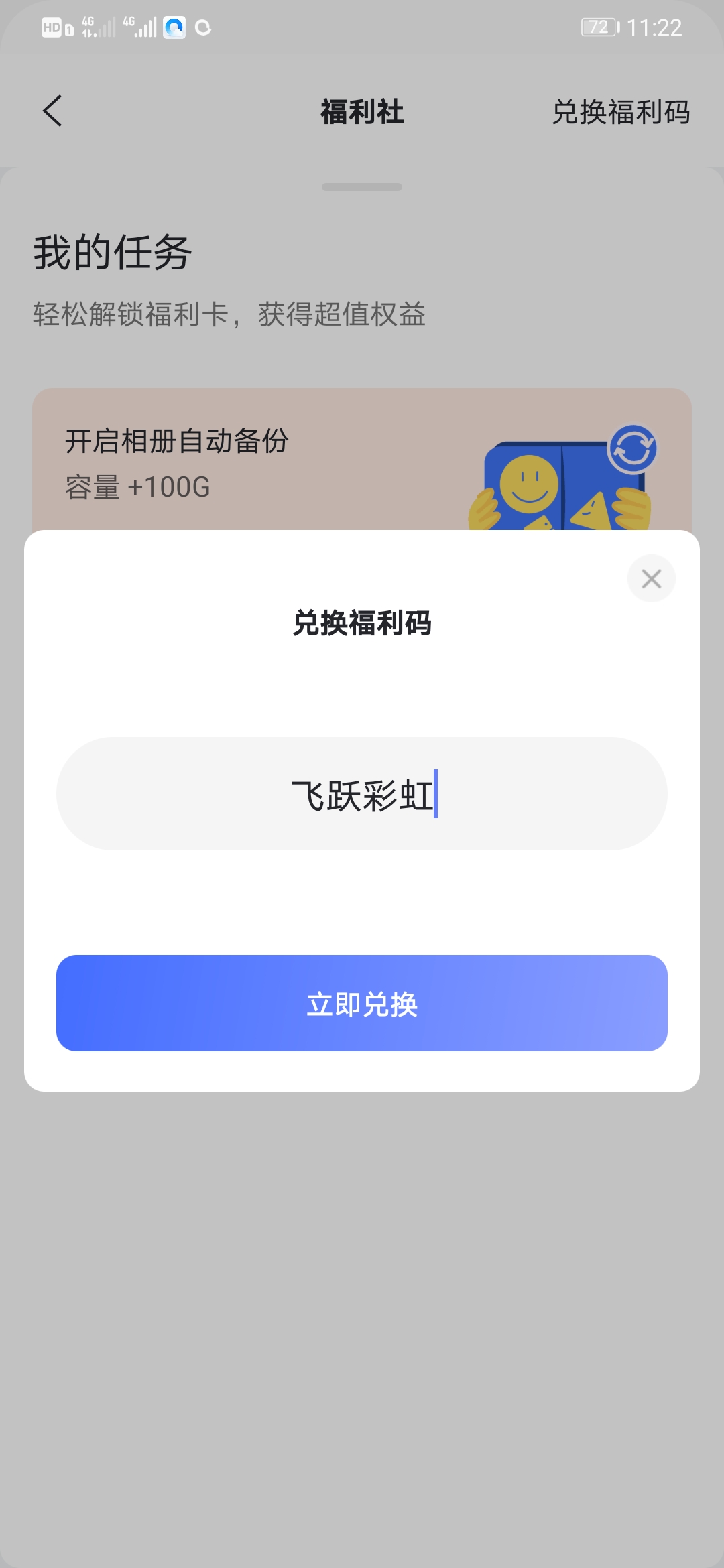Go back from 福利社 page
The width and height of the screenshot is (724, 1568).
(x=52, y=111)
